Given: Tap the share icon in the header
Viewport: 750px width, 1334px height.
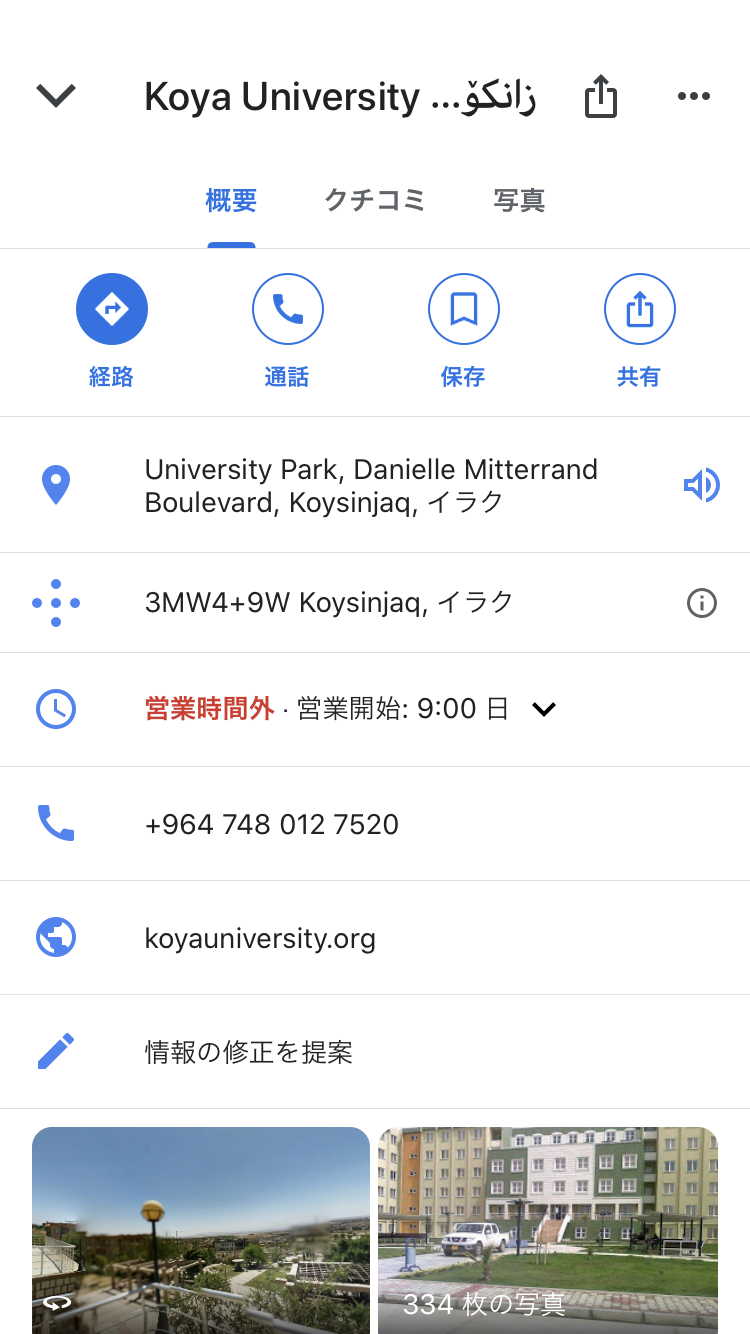Looking at the screenshot, I should (600, 97).
